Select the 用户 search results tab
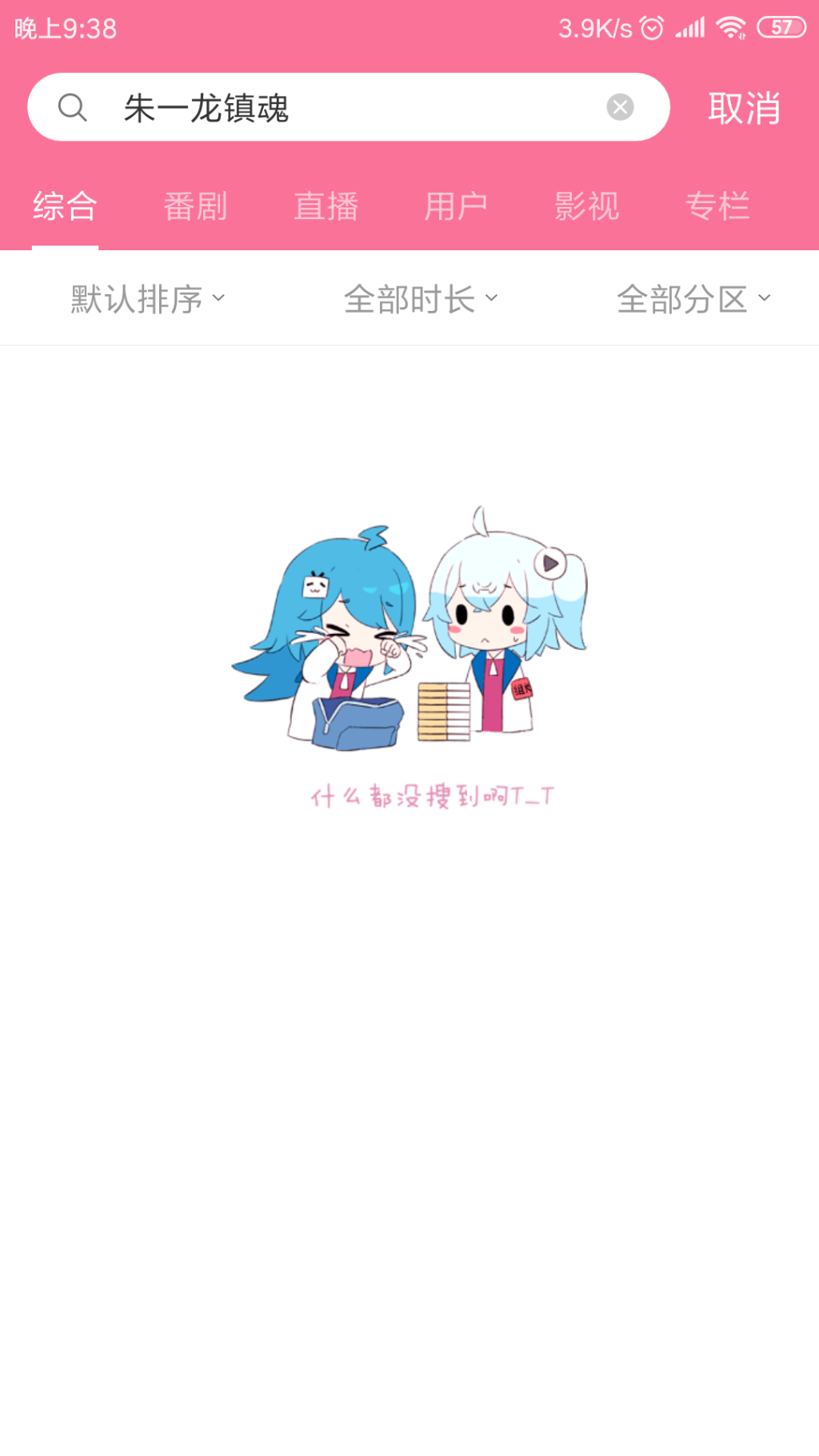819x1456 pixels. (457, 206)
